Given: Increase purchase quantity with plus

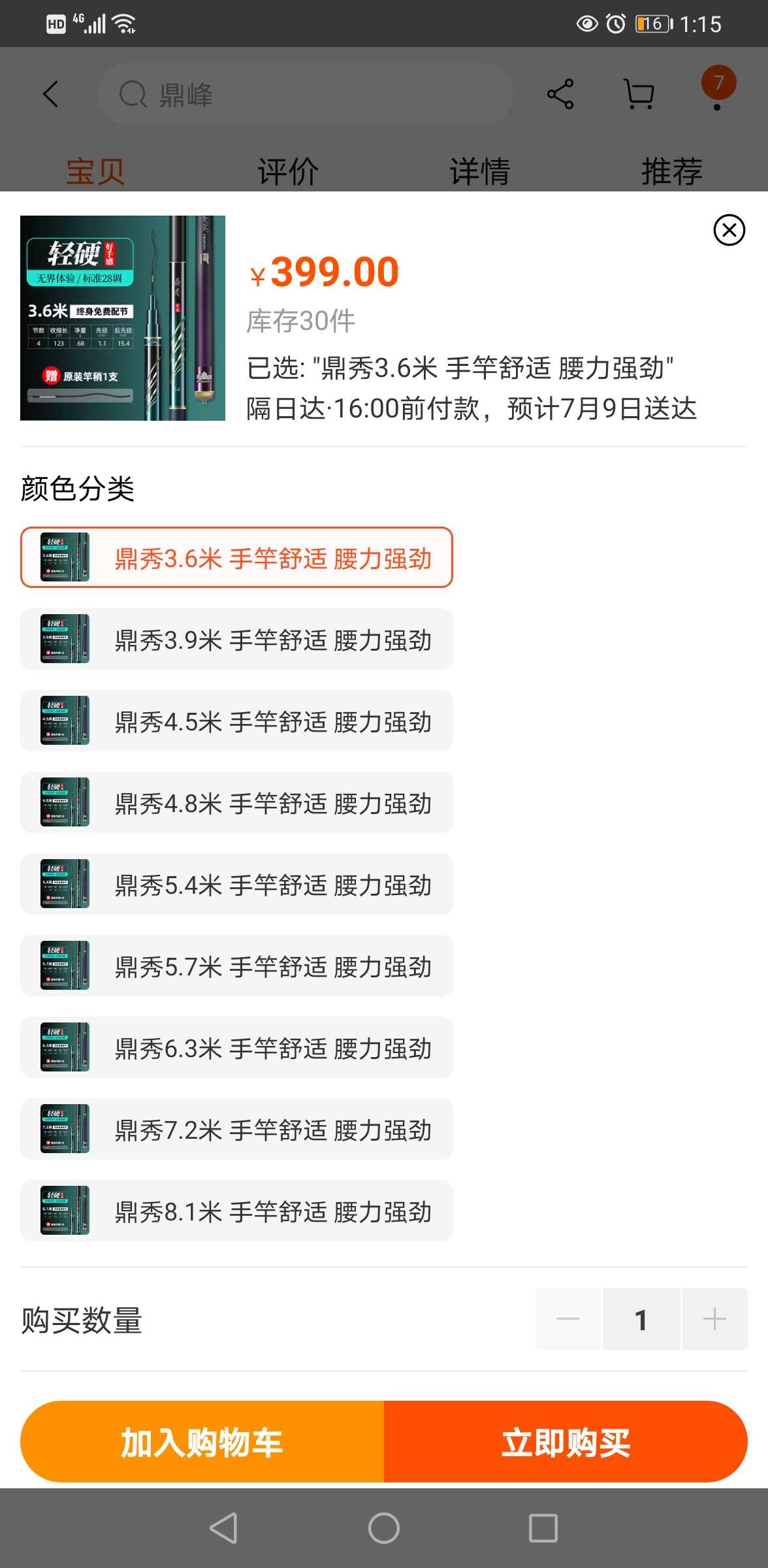Looking at the screenshot, I should click(714, 1319).
